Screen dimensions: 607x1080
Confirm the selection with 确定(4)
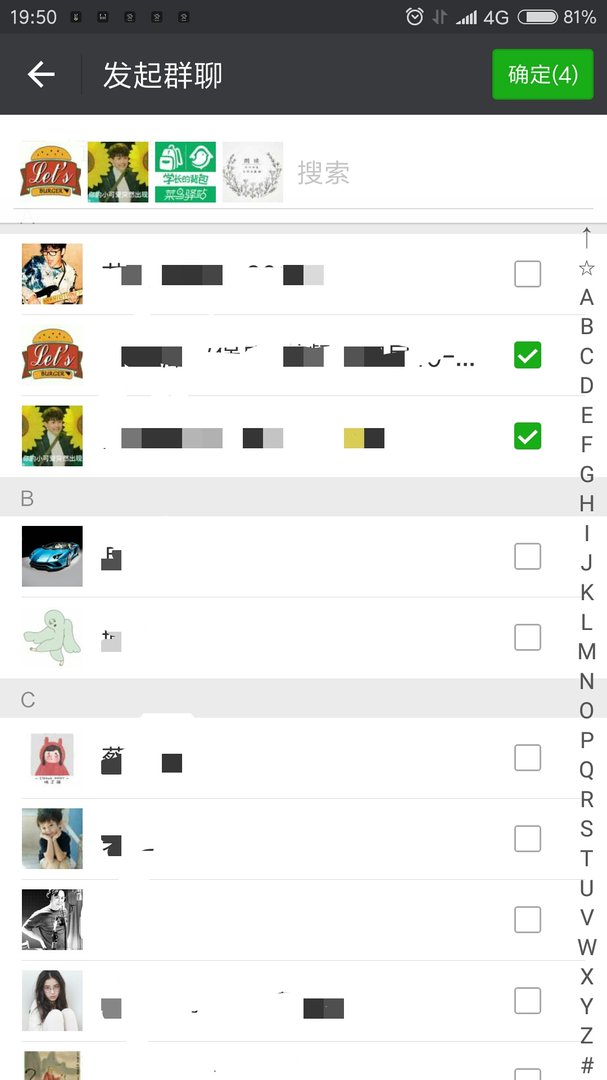click(543, 74)
